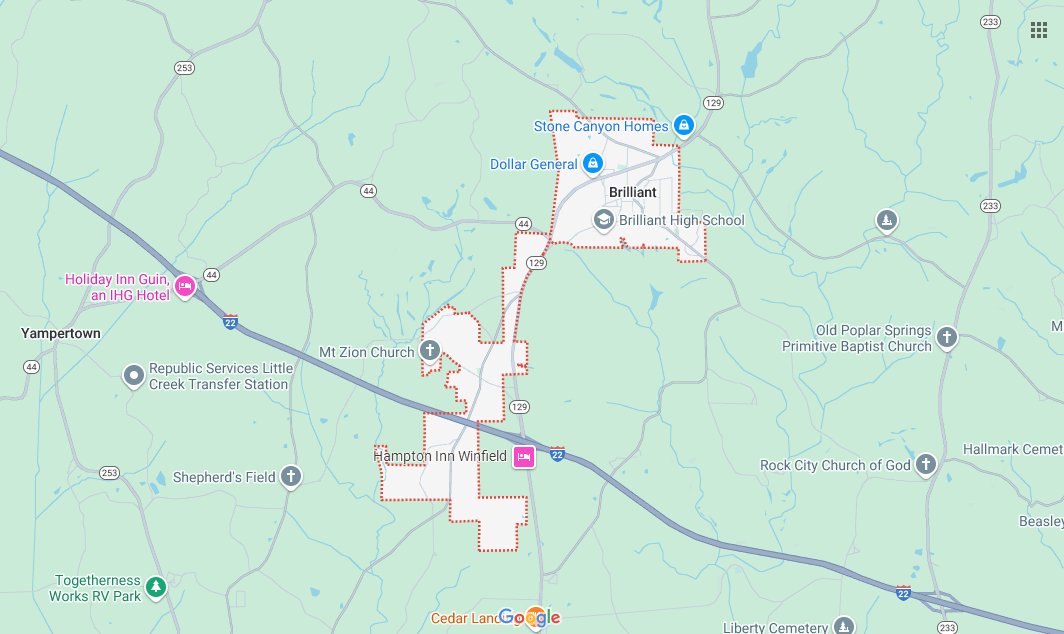
Task: Open the Google apps grid menu
Action: [1039, 29]
